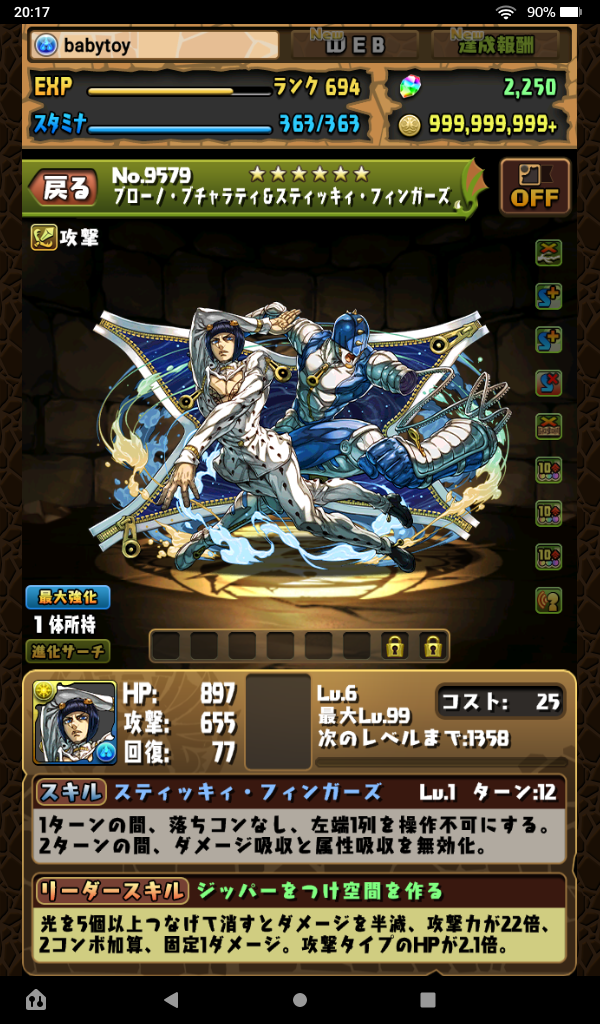Image resolution: width=600 pixels, height=1024 pixels.
Task: Go to the system home screen
Action: click(x=300, y=999)
